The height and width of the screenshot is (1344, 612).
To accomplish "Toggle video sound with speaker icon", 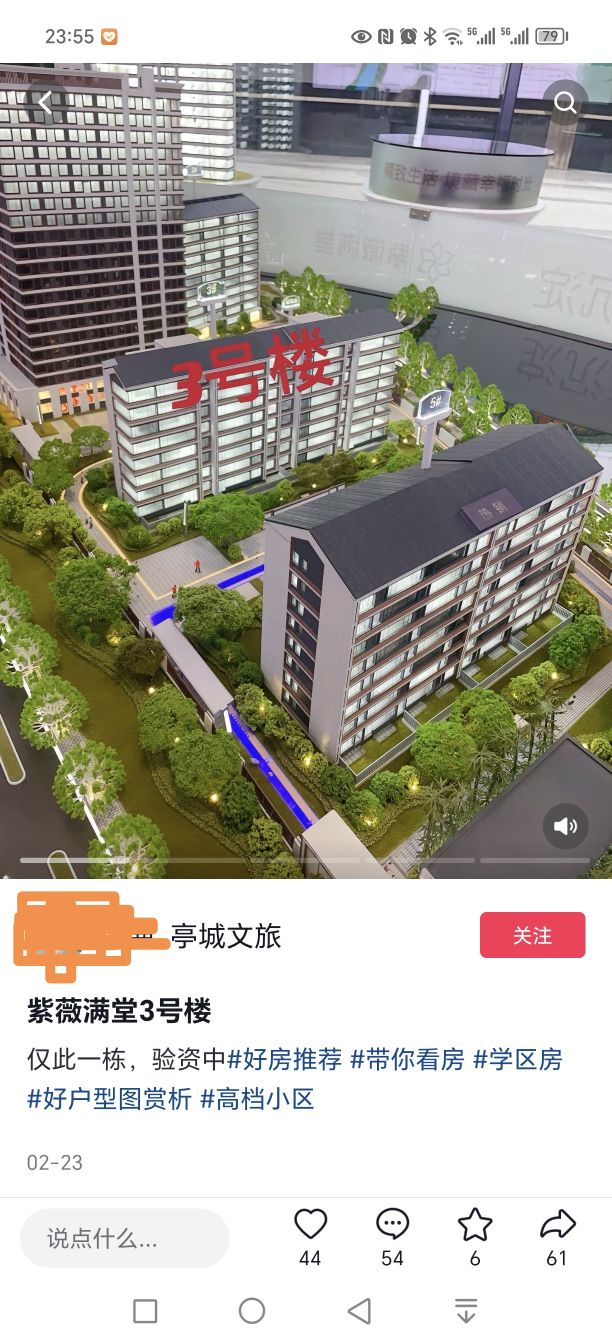I will [x=566, y=826].
